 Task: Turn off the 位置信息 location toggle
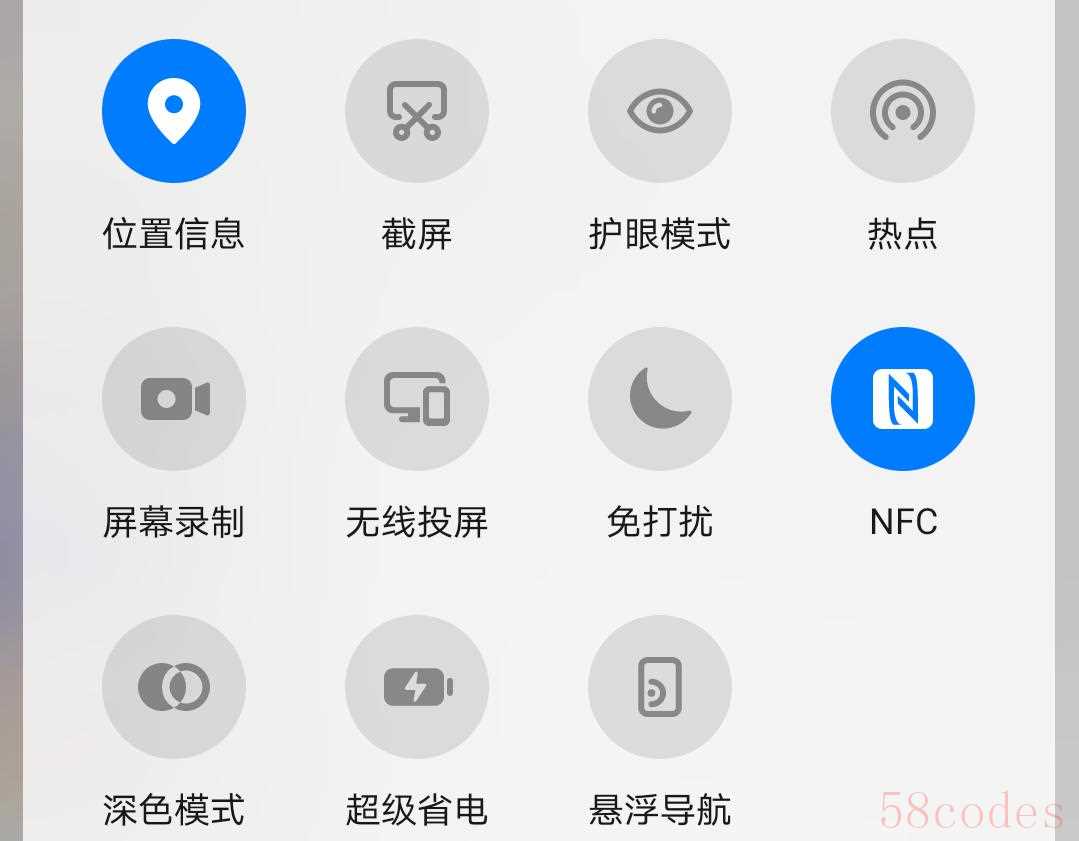coord(174,110)
